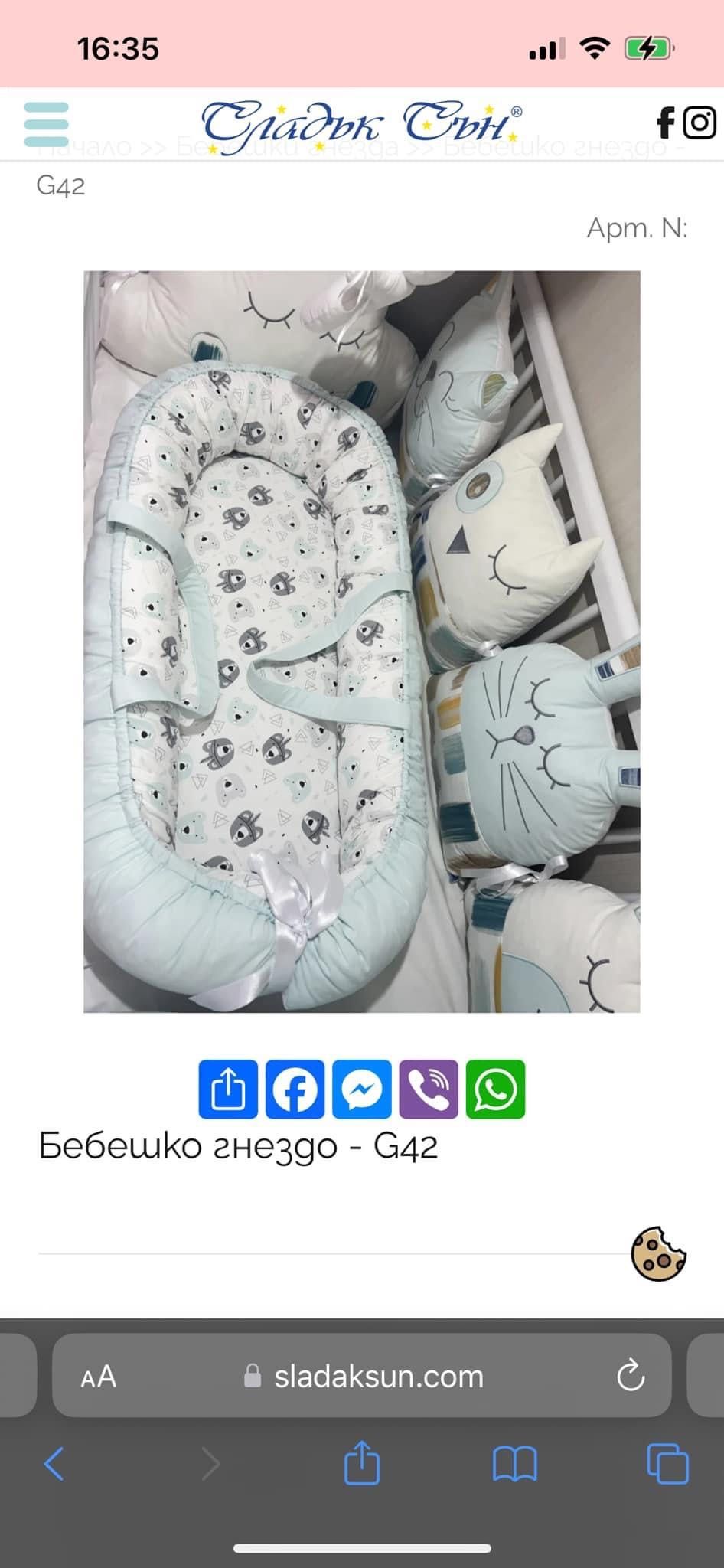Open the Сладък Сън logo homepage
The width and height of the screenshot is (724, 1568).
click(x=361, y=124)
